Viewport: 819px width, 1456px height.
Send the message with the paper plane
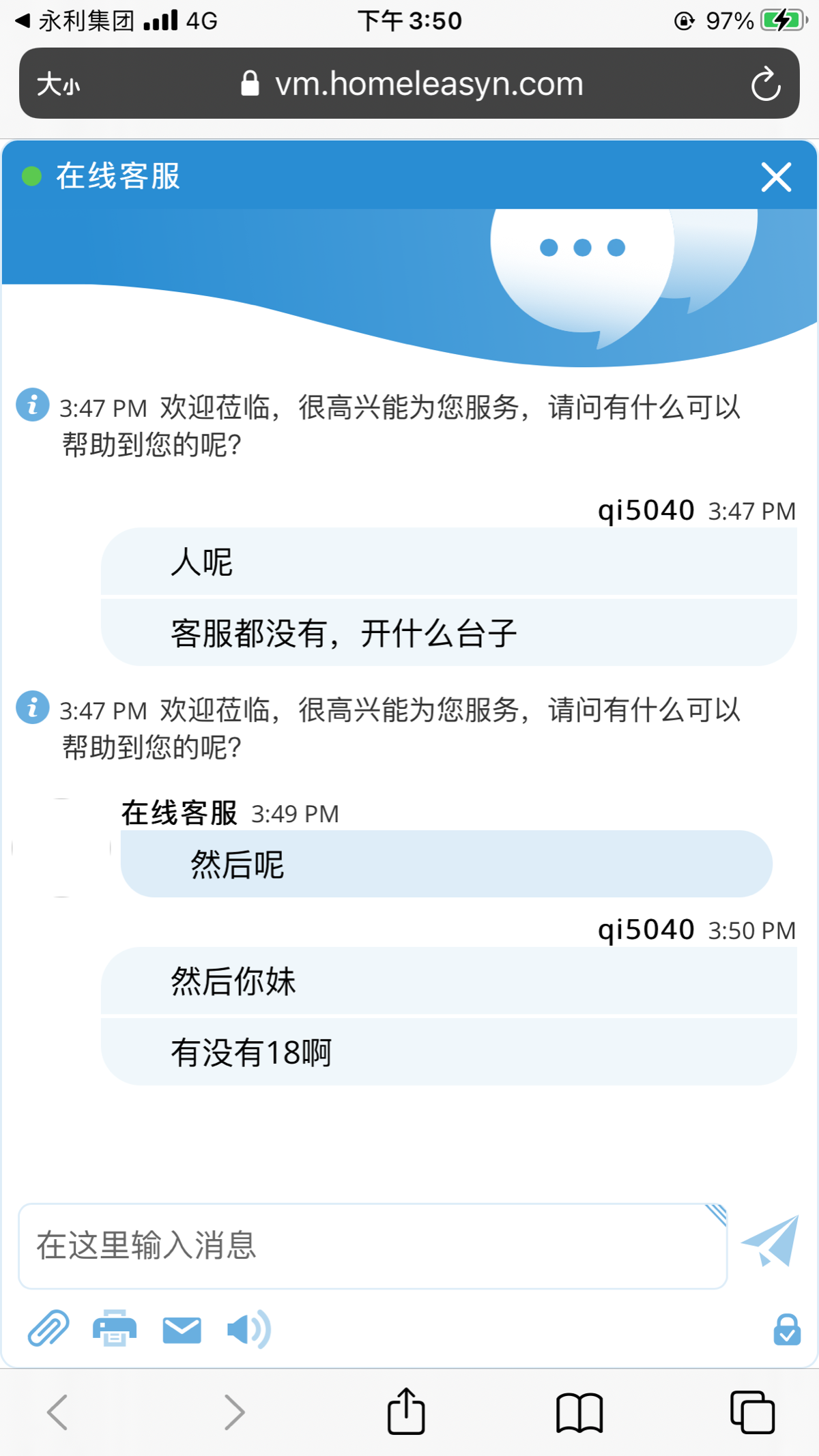(x=771, y=1242)
